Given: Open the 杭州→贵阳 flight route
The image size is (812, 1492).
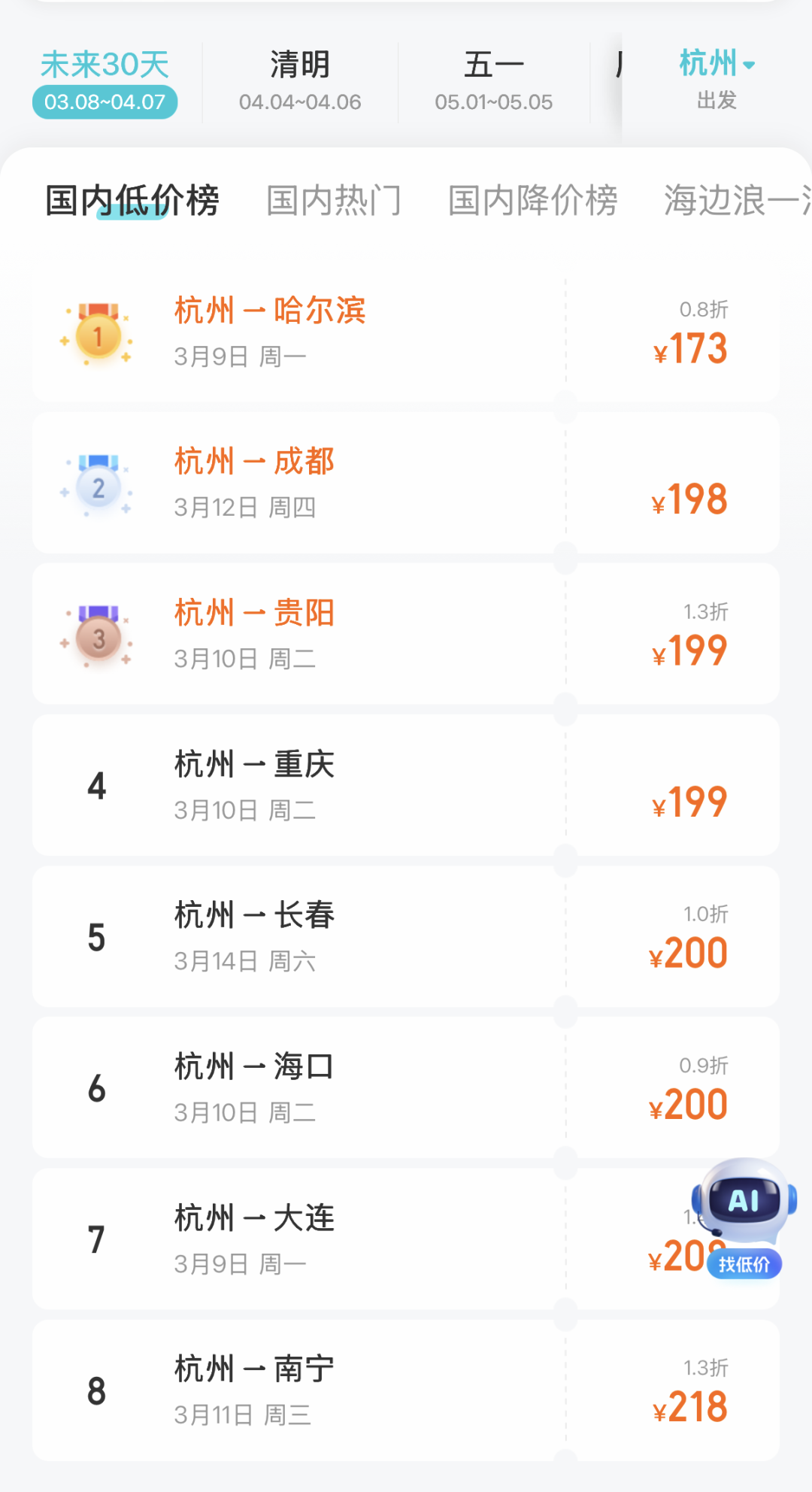Looking at the screenshot, I should tap(253, 611).
